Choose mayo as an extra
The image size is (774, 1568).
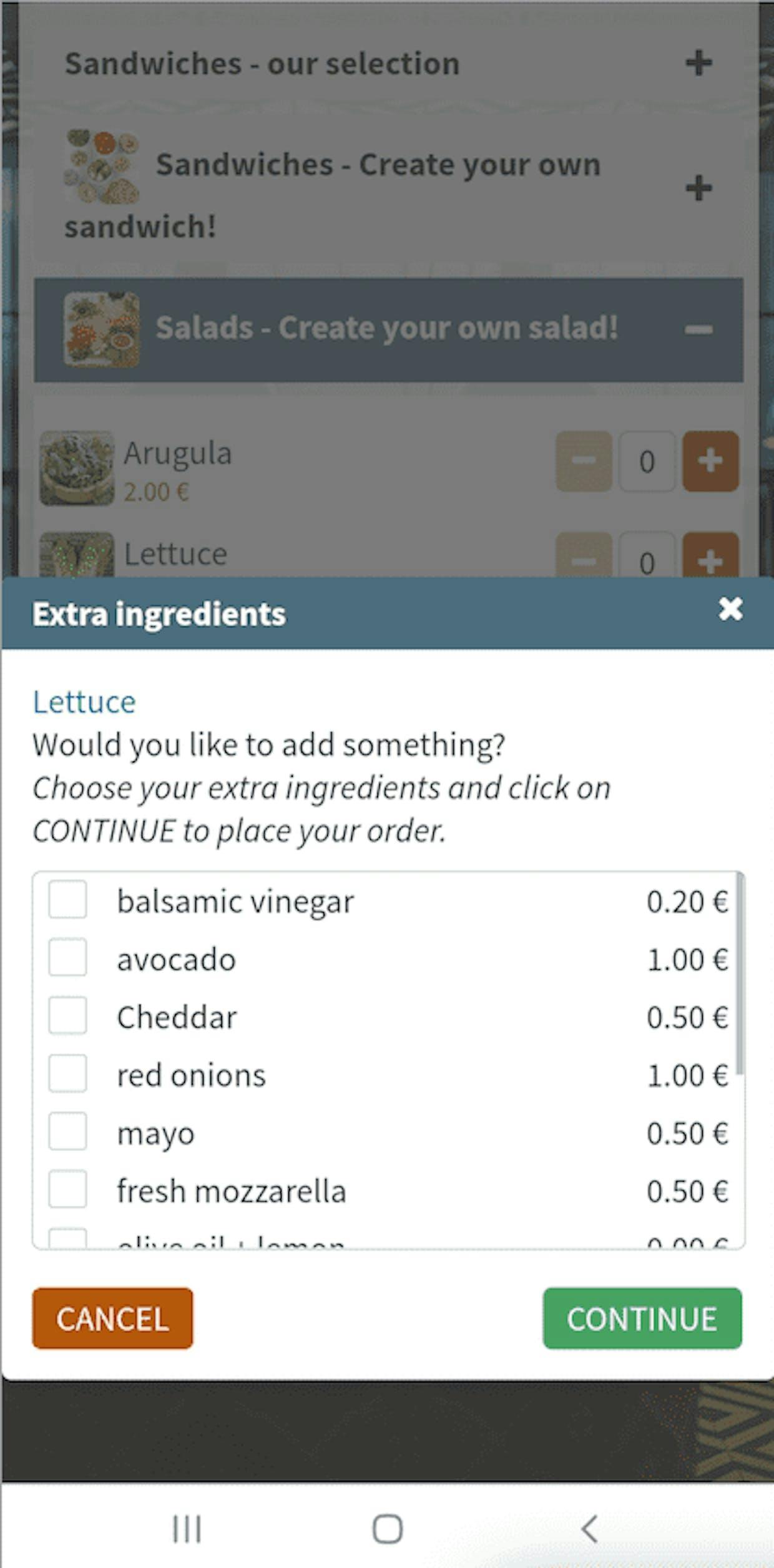68,1131
